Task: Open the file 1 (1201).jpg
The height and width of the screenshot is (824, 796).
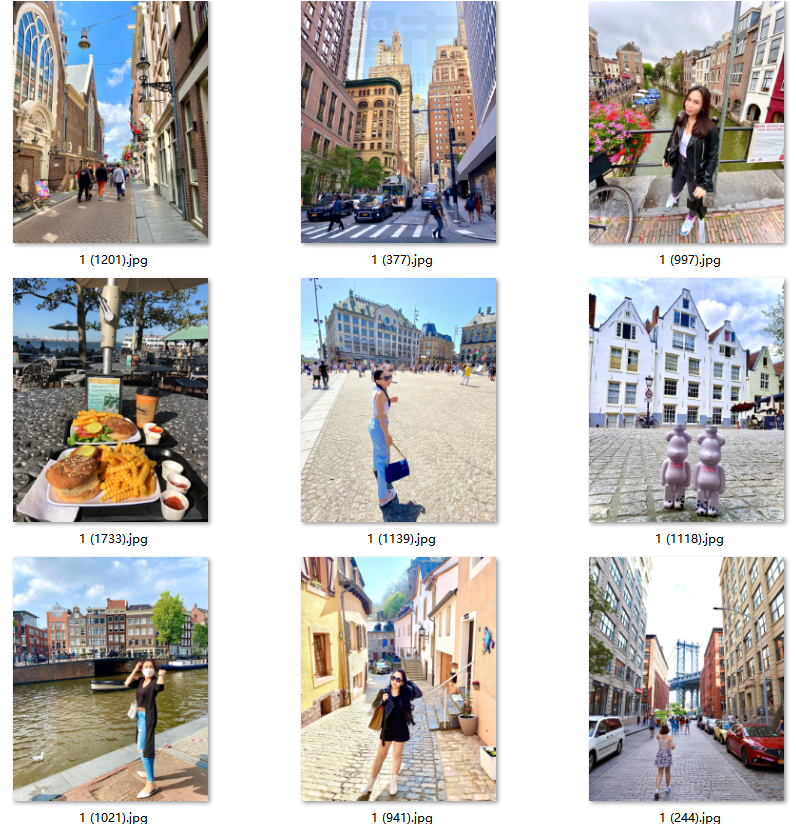Action: coord(110,122)
